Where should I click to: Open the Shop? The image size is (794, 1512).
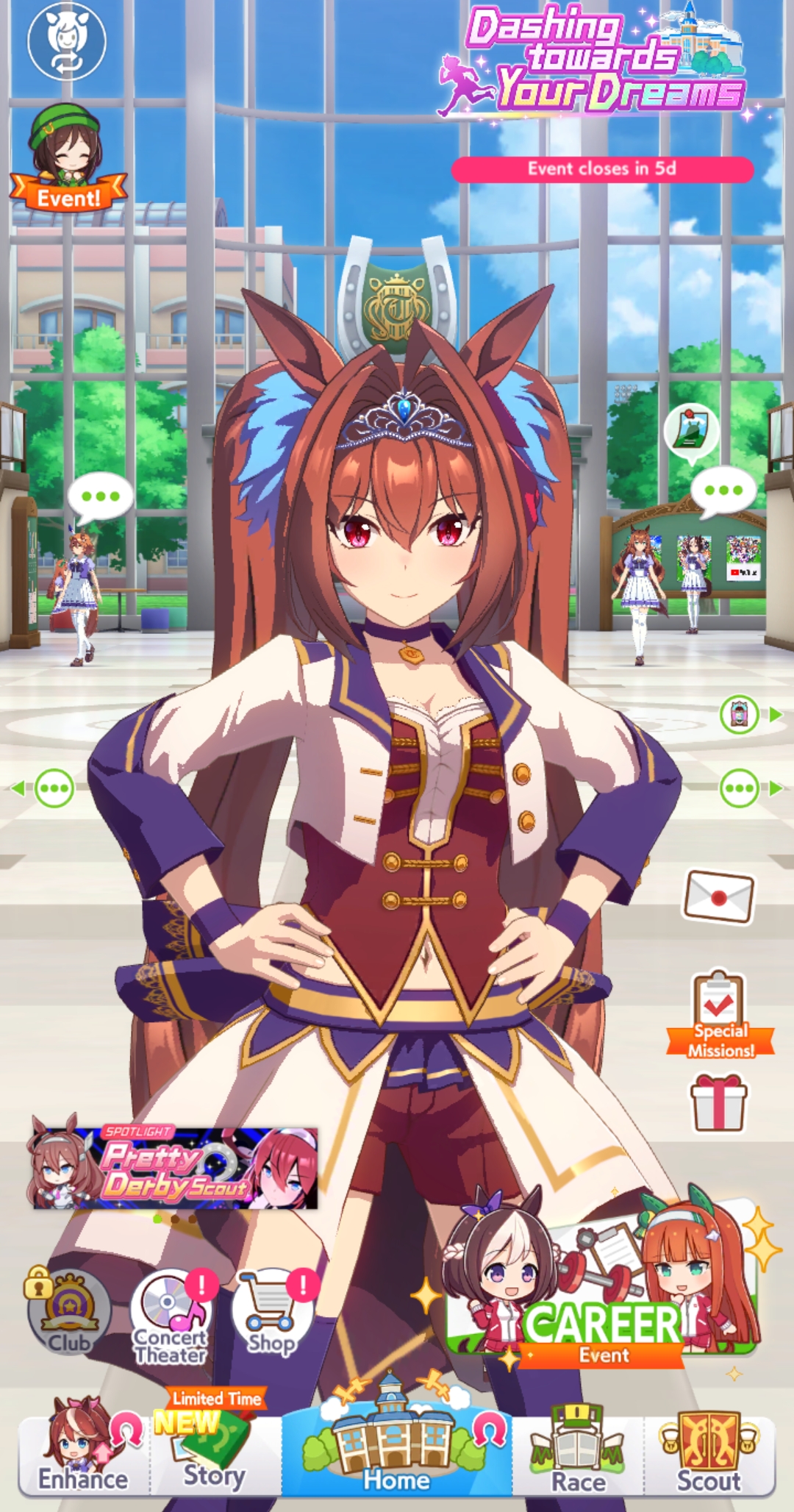tap(273, 1313)
